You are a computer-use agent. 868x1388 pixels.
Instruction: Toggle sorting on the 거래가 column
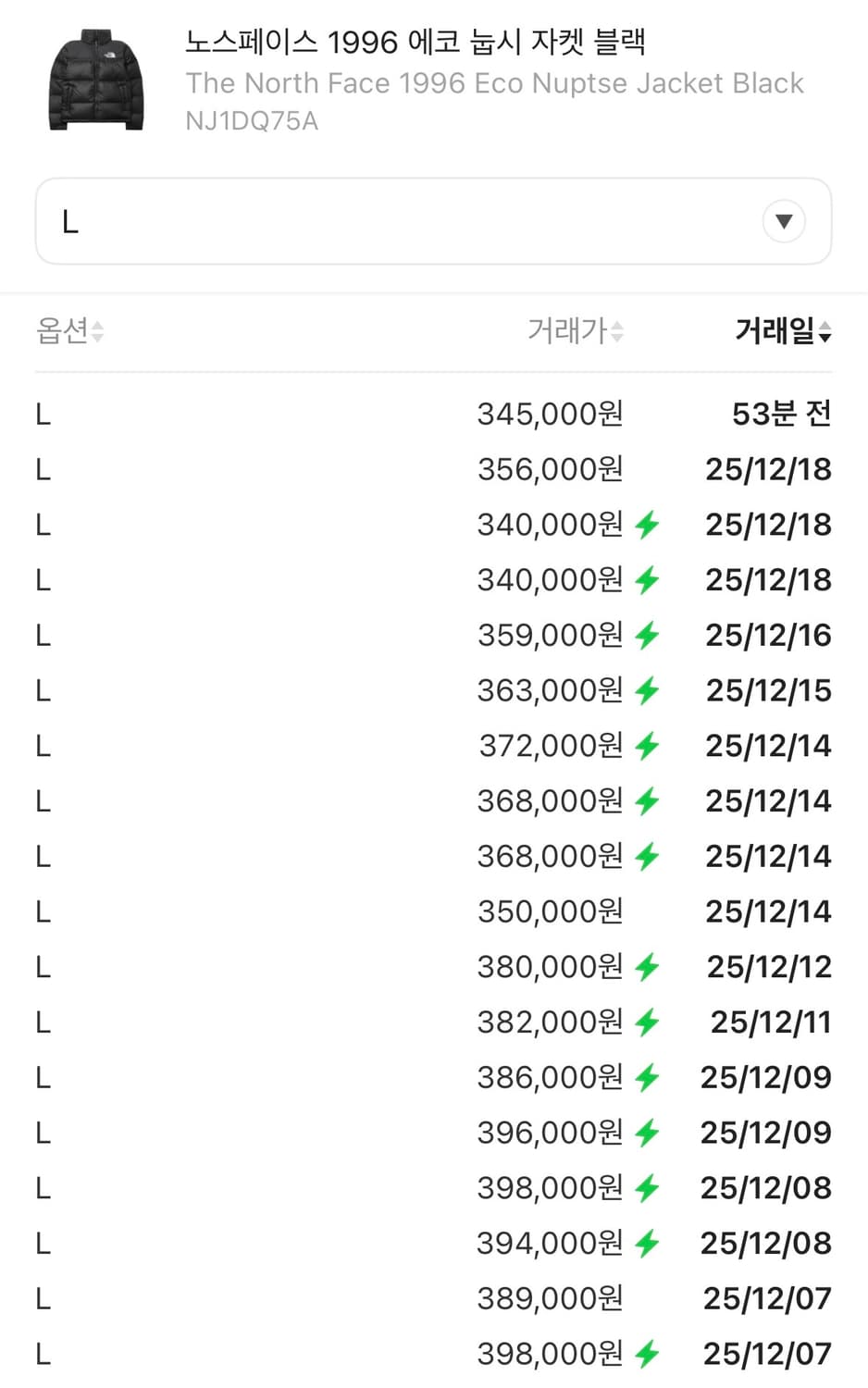574,330
